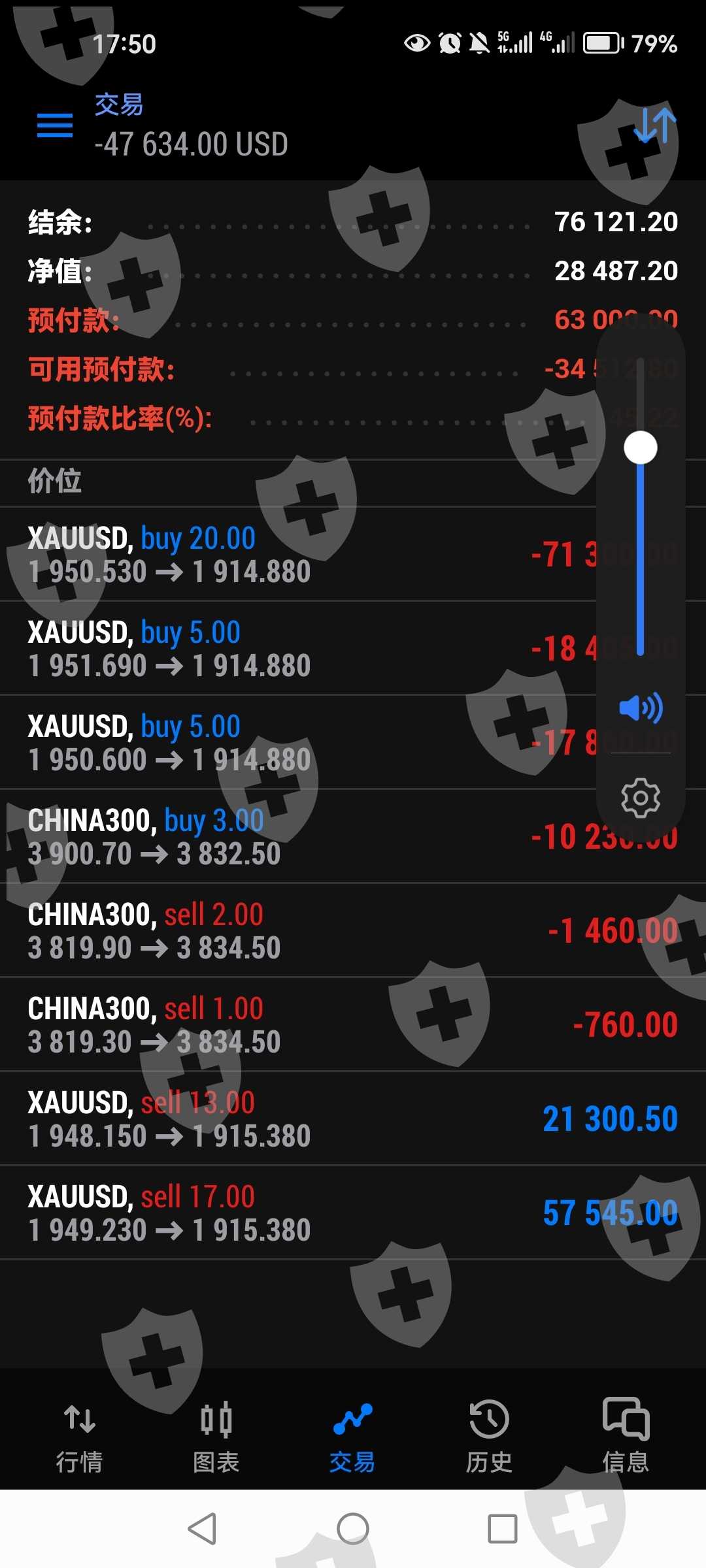View the XAUUSD sell 13.00 position
This screenshot has width=706, height=1568.
[353, 1119]
